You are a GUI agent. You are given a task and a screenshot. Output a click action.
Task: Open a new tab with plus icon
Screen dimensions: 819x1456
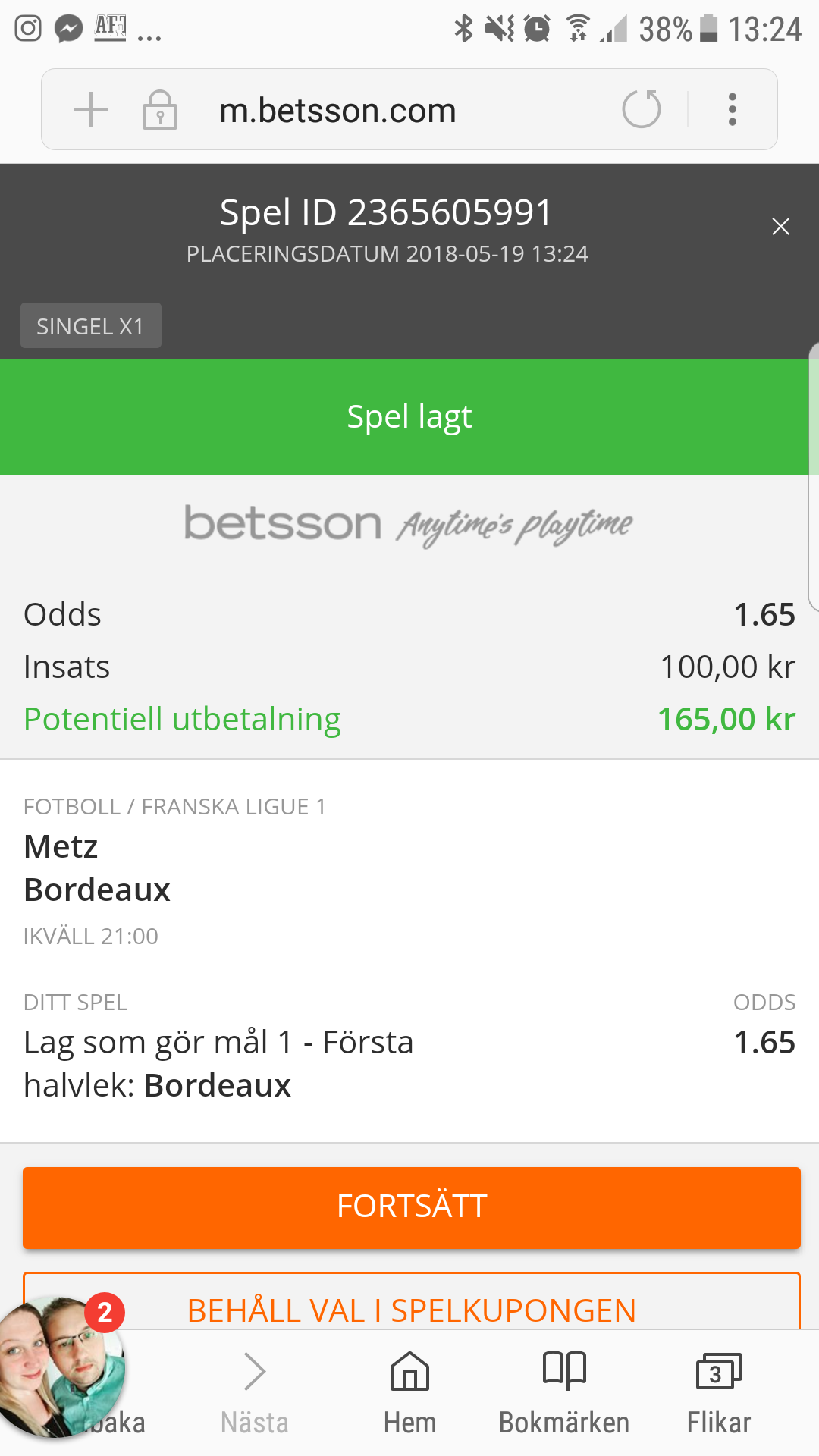(x=91, y=109)
